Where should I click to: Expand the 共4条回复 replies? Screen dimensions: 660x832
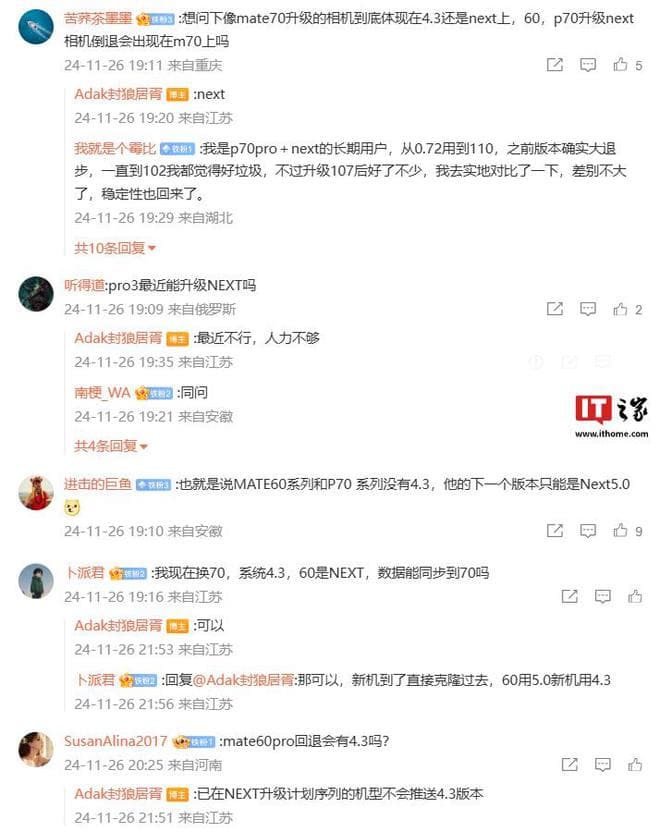coord(111,445)
